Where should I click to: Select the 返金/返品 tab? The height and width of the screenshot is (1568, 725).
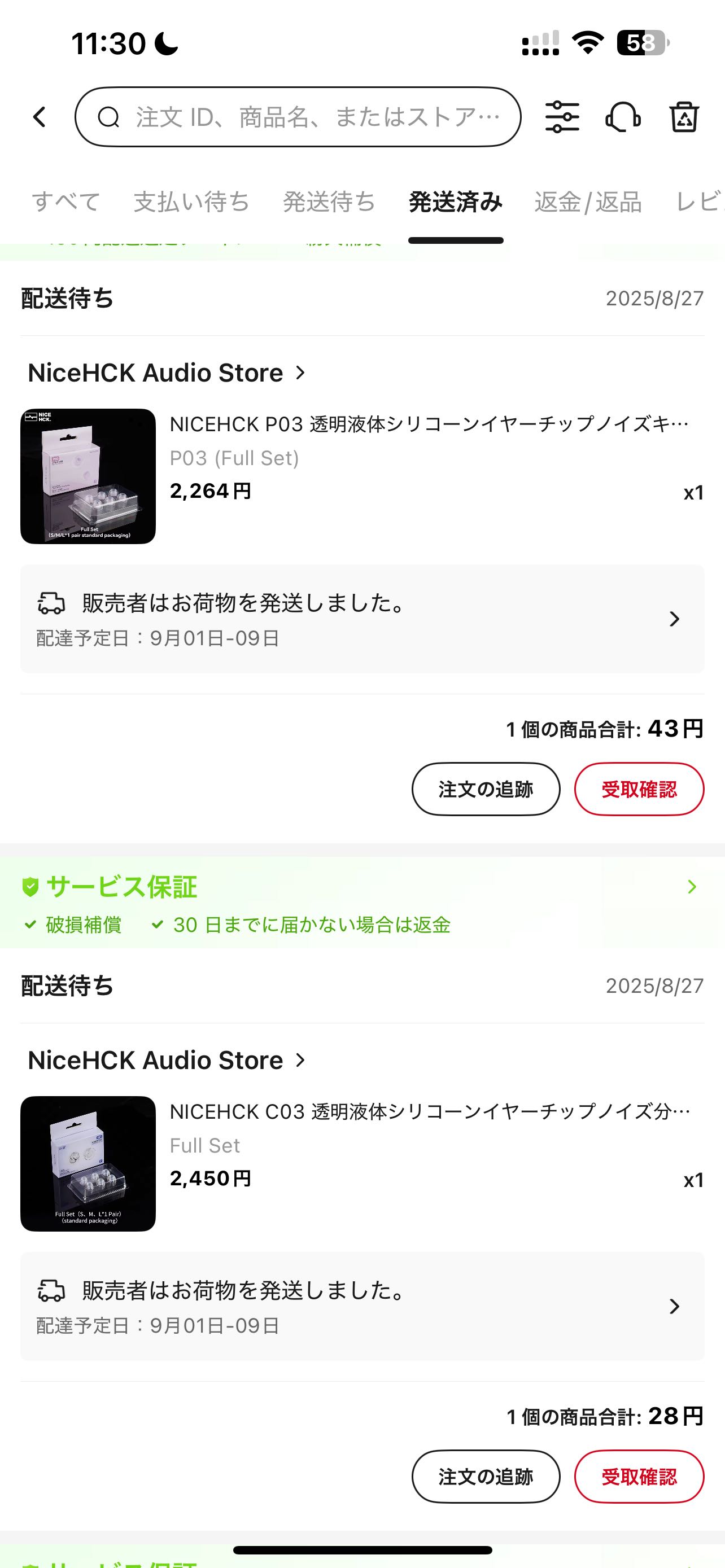[x=588, y=202]
